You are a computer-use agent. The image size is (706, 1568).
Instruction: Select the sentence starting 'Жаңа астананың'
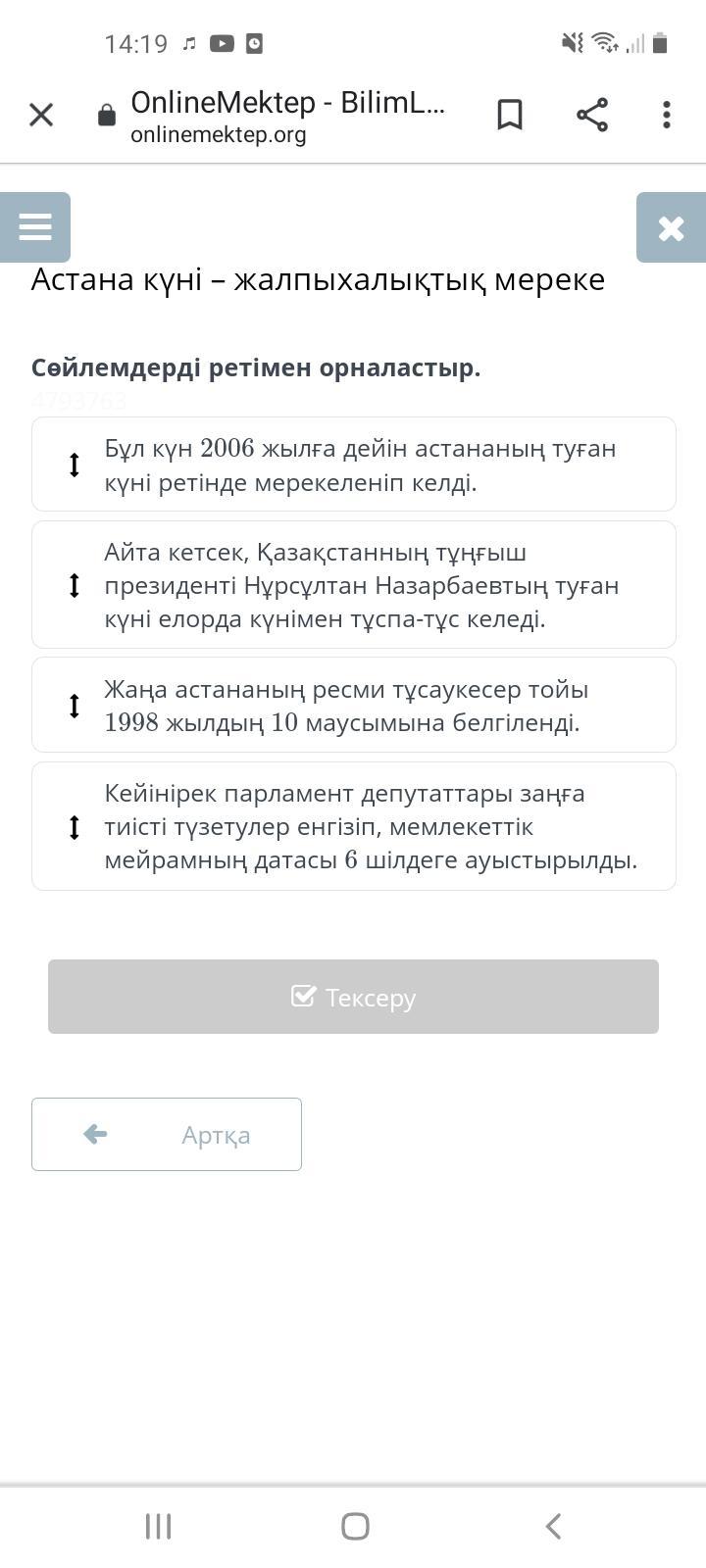(353, 706)
